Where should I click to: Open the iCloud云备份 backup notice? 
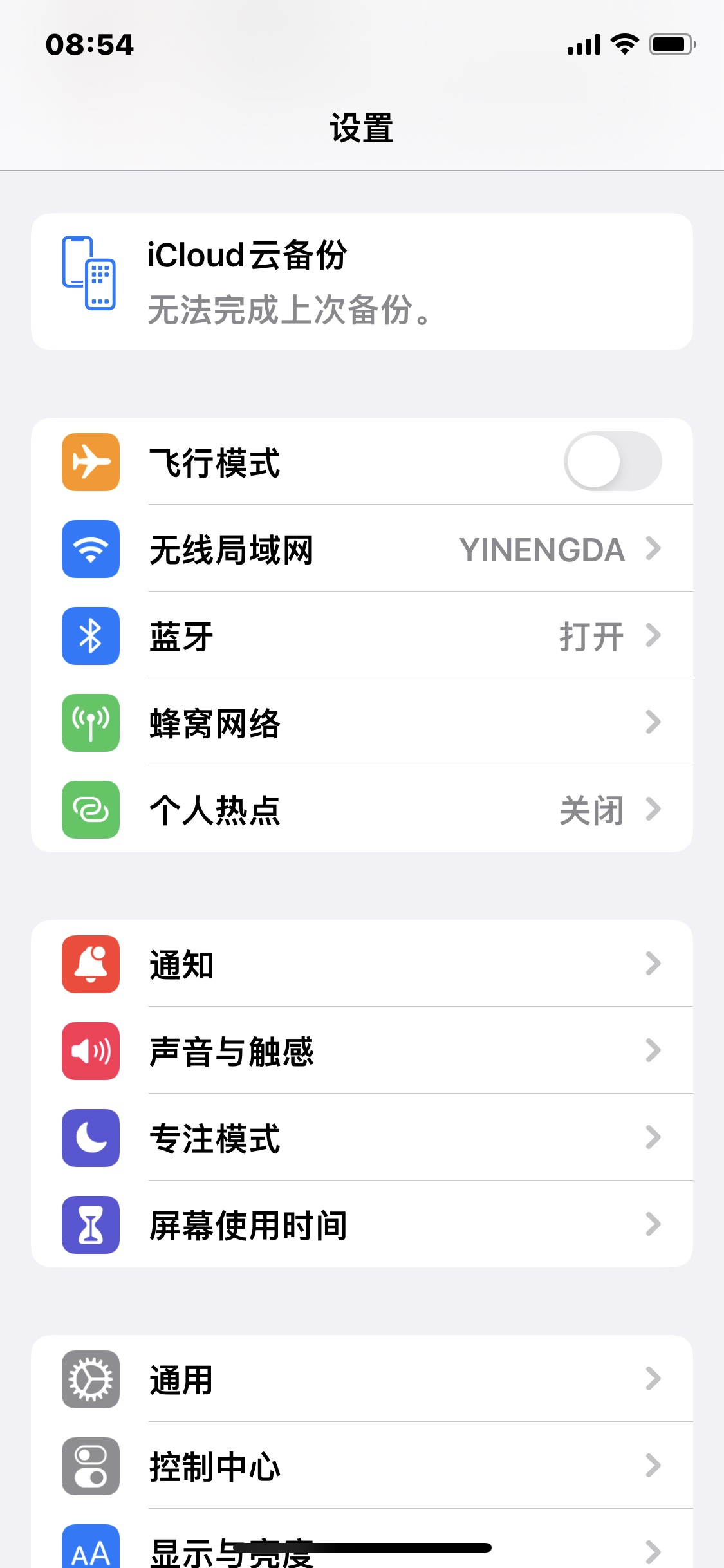click(x=362, y=281)
